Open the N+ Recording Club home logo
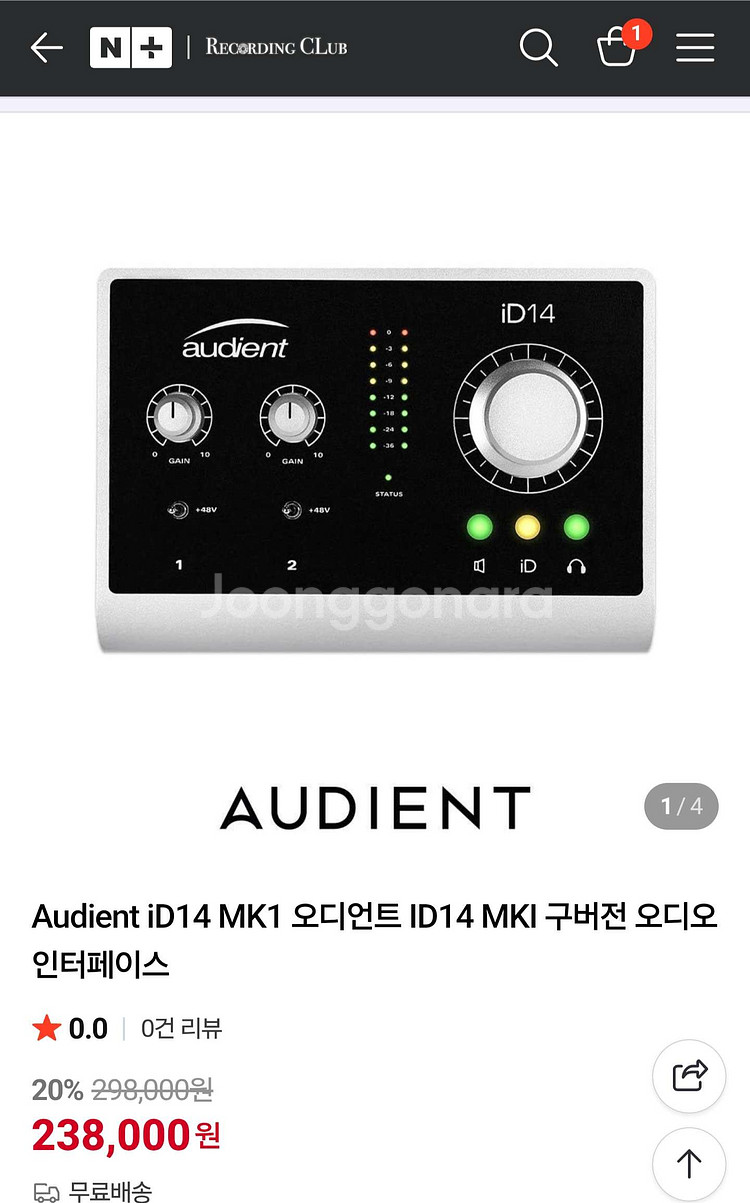Screen dimensions: 750x1203 pyautogui.click(x=219, y=47)
